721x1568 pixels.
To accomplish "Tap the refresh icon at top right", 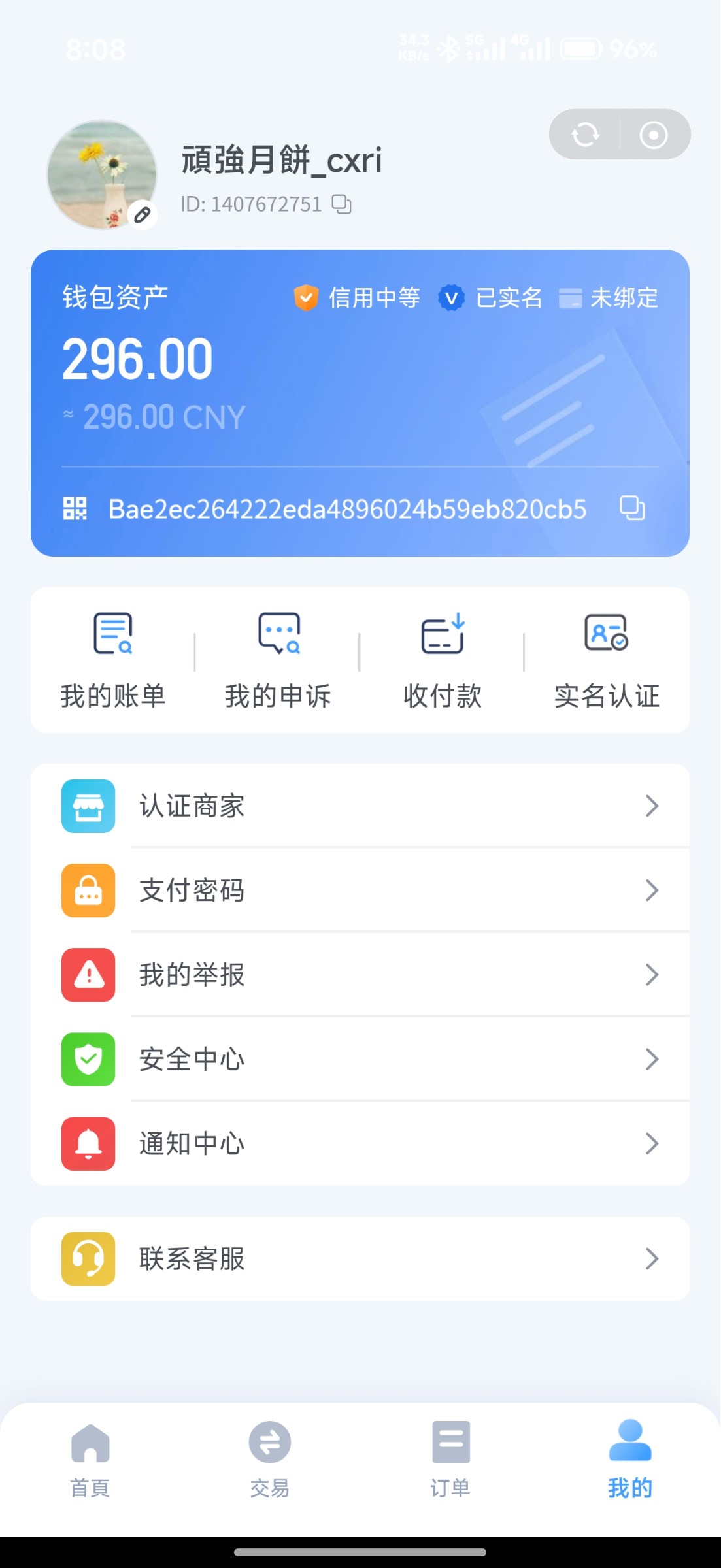I will click(x=585, y=134).
